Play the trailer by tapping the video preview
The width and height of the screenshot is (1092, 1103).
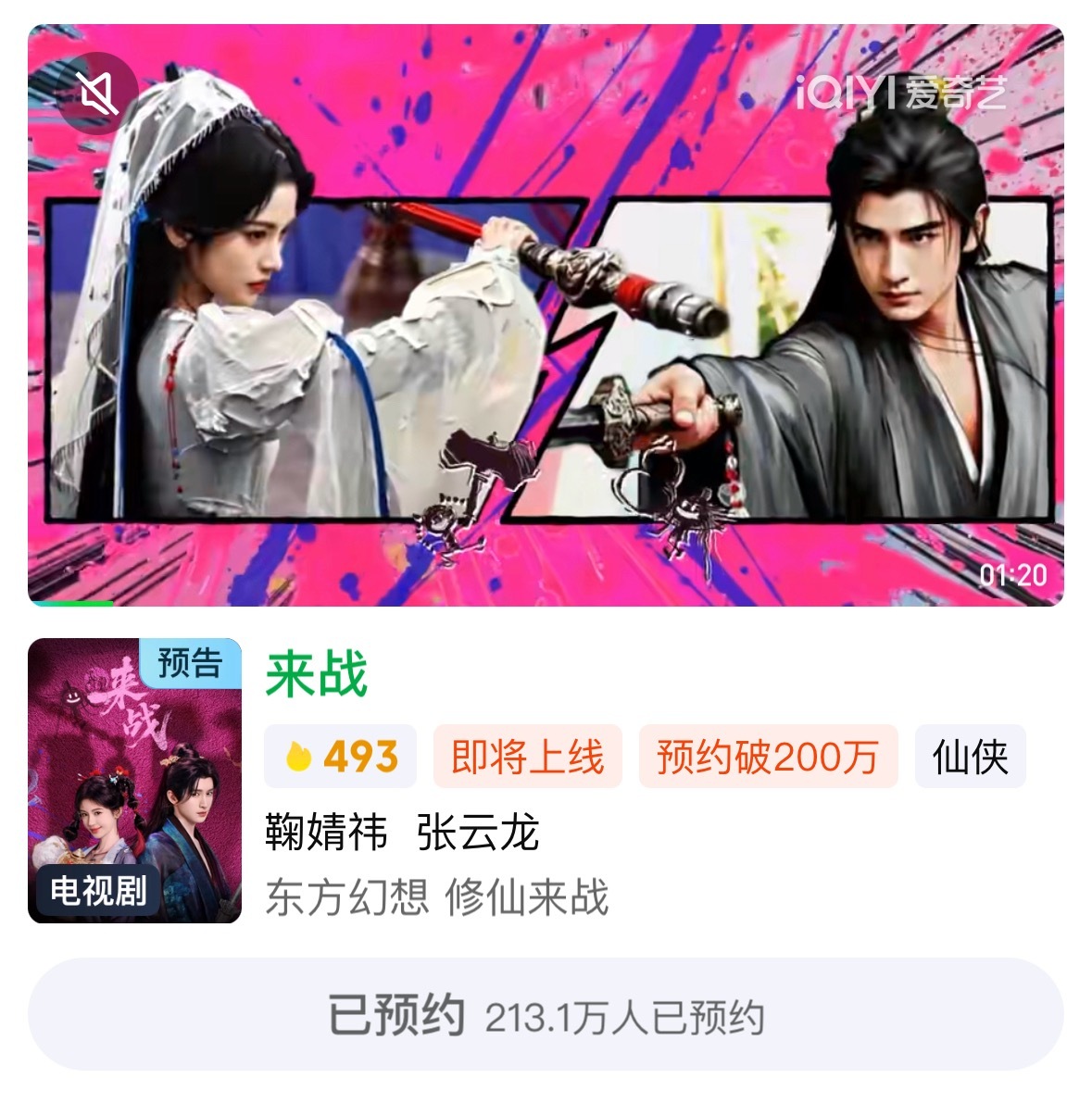point(546,315)
